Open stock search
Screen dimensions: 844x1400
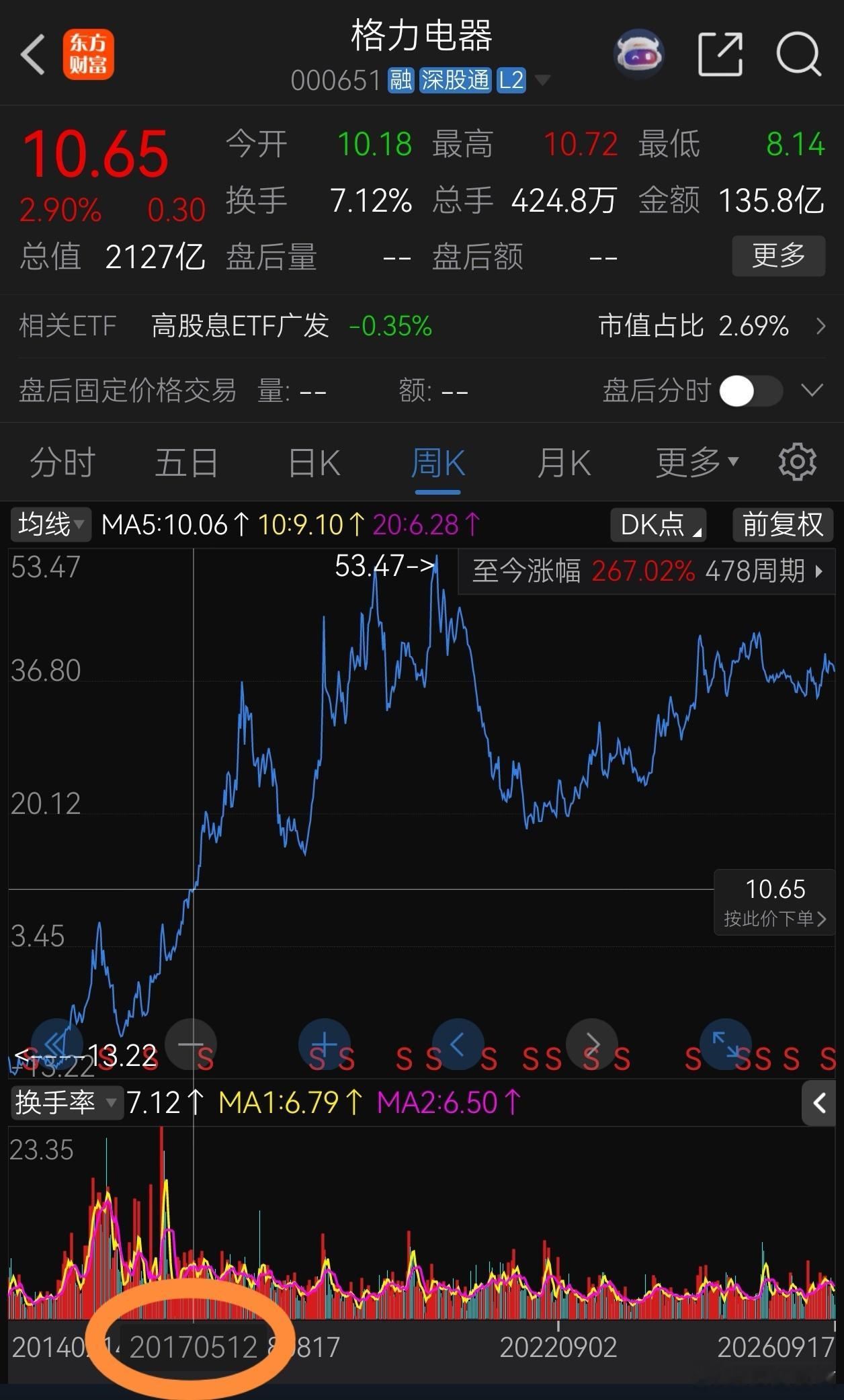coord(799,54)
